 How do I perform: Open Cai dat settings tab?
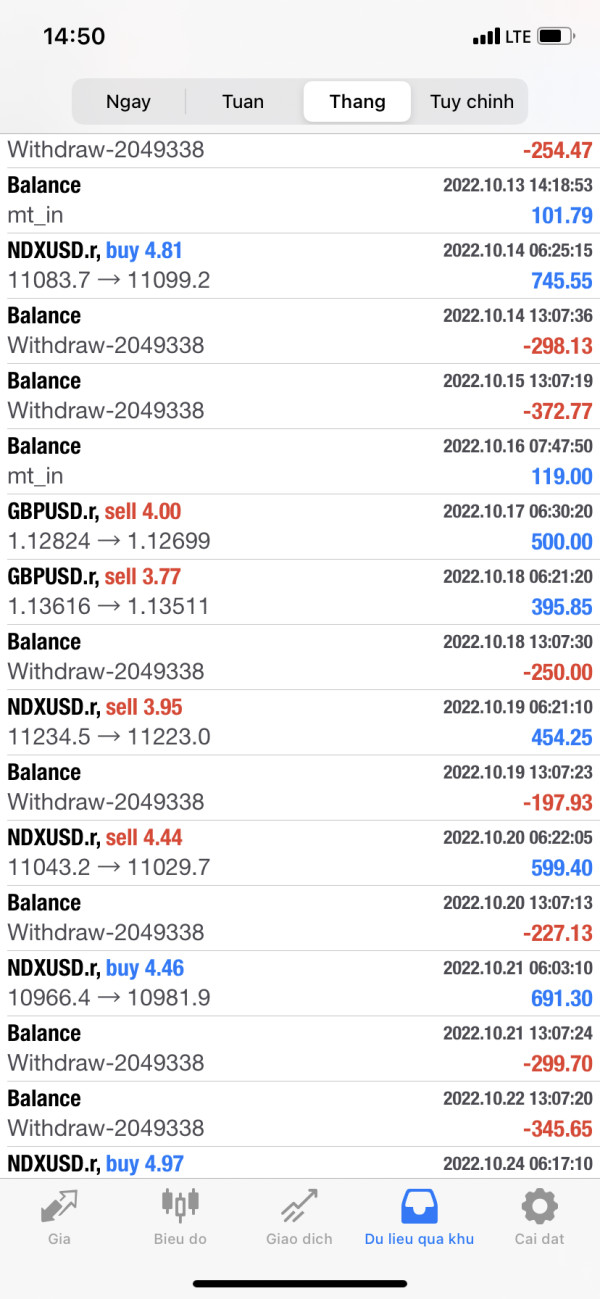tap(539, 1216)
